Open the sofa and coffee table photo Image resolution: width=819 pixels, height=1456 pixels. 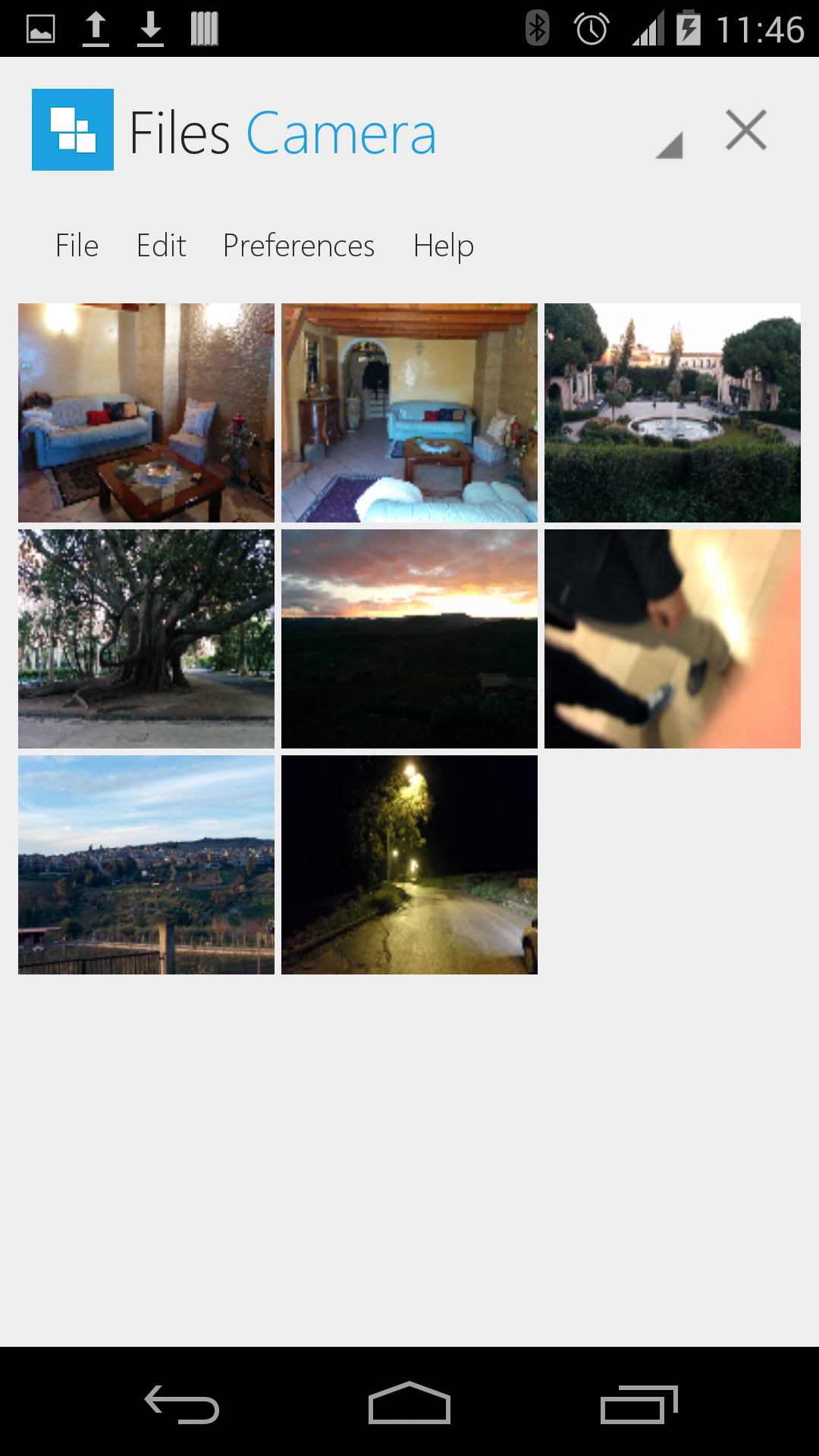(146, 413)
